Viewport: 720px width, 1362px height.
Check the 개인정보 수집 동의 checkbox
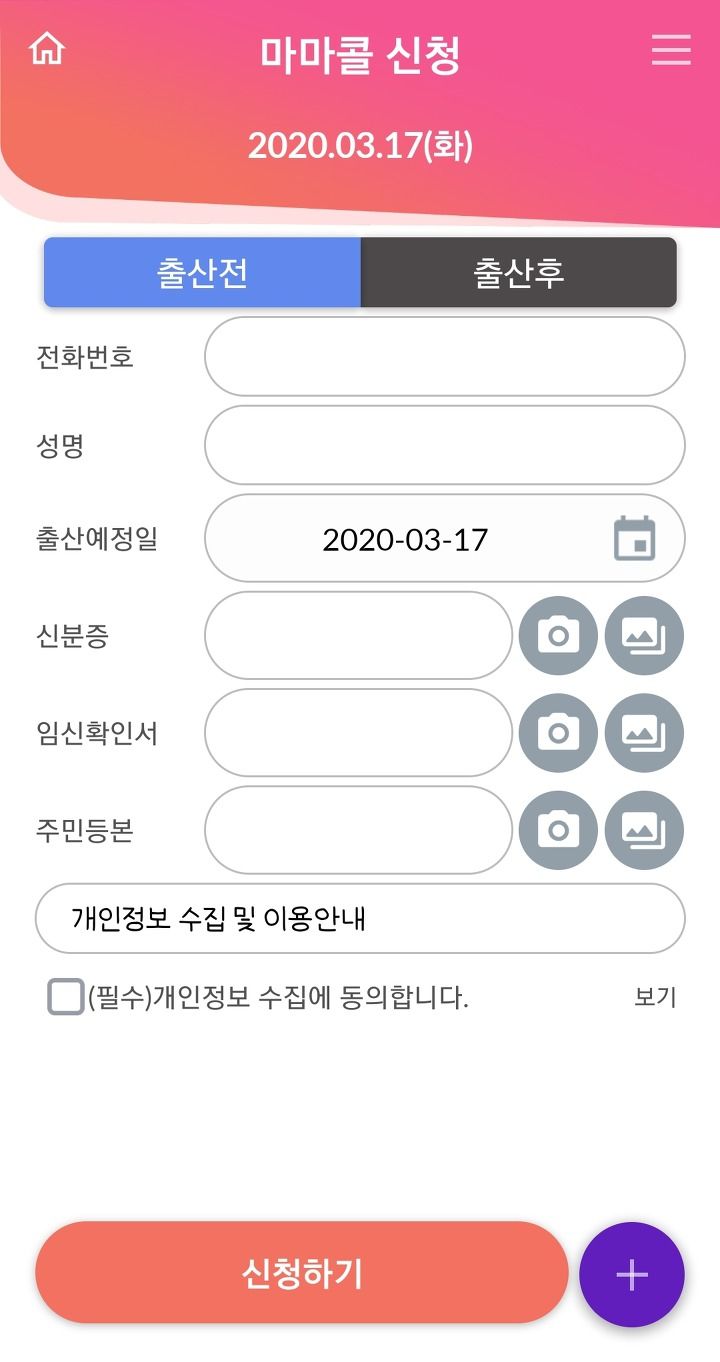coord(66,997)
